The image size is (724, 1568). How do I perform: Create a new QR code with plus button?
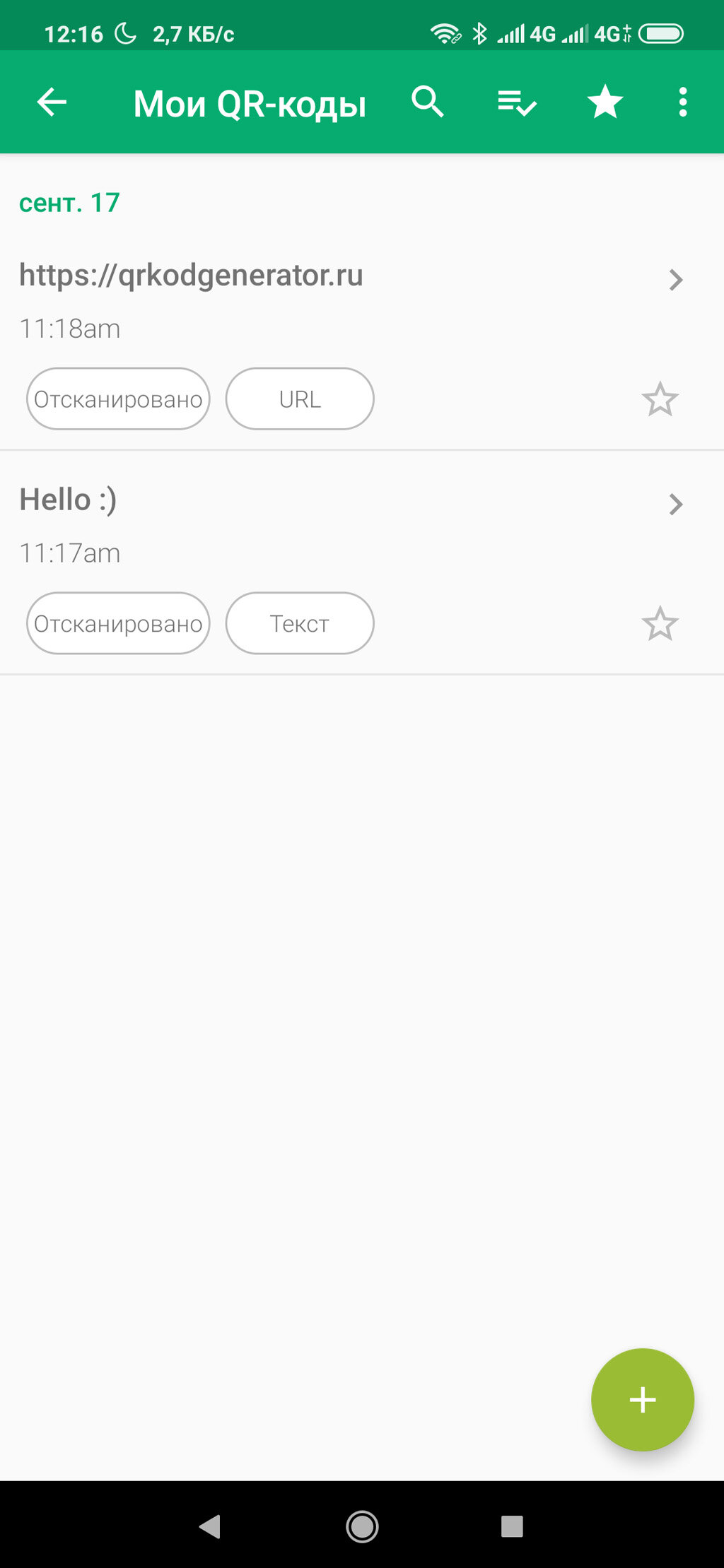pos(643,1399)
